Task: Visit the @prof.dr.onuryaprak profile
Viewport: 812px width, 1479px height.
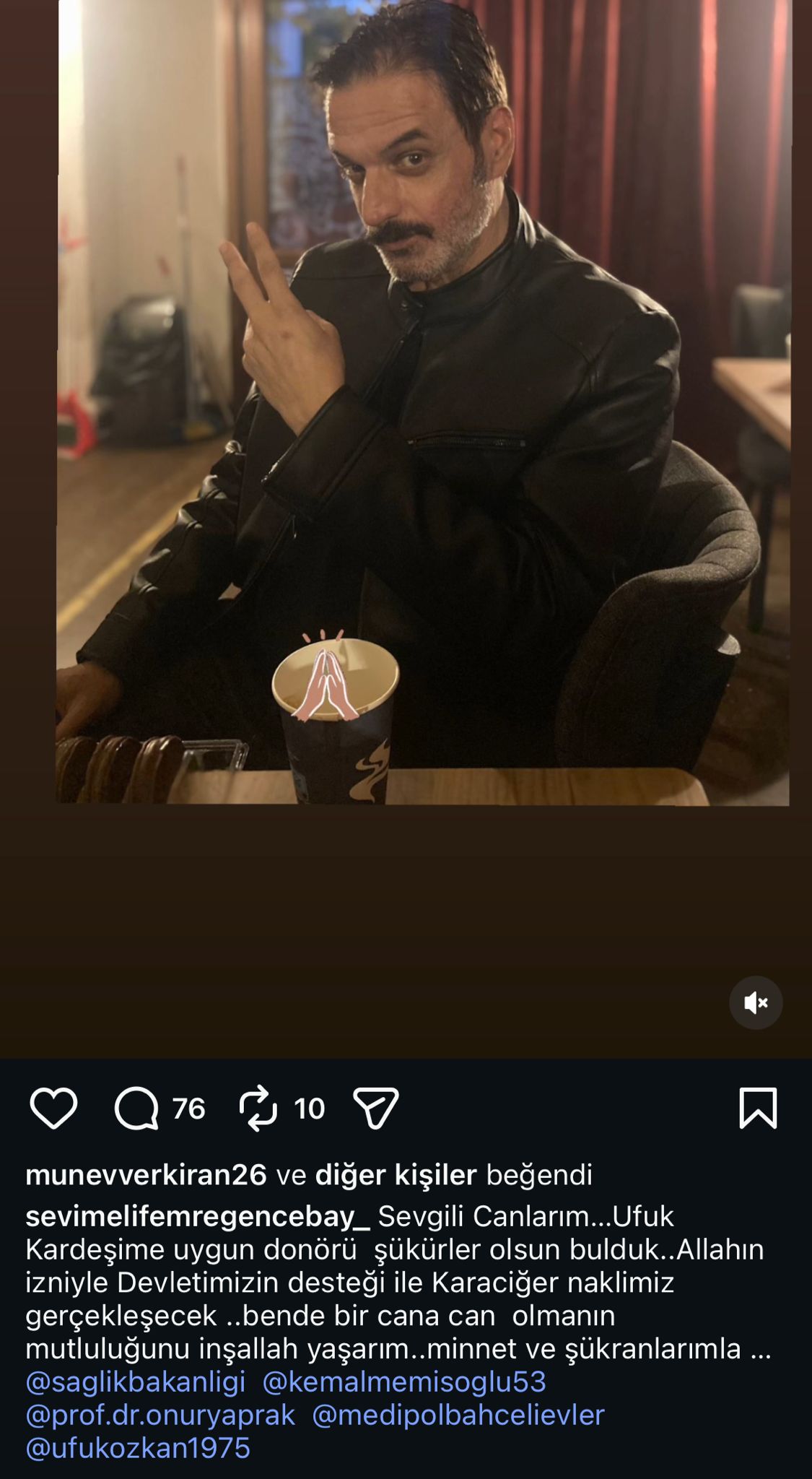Action: [160, 1415]
